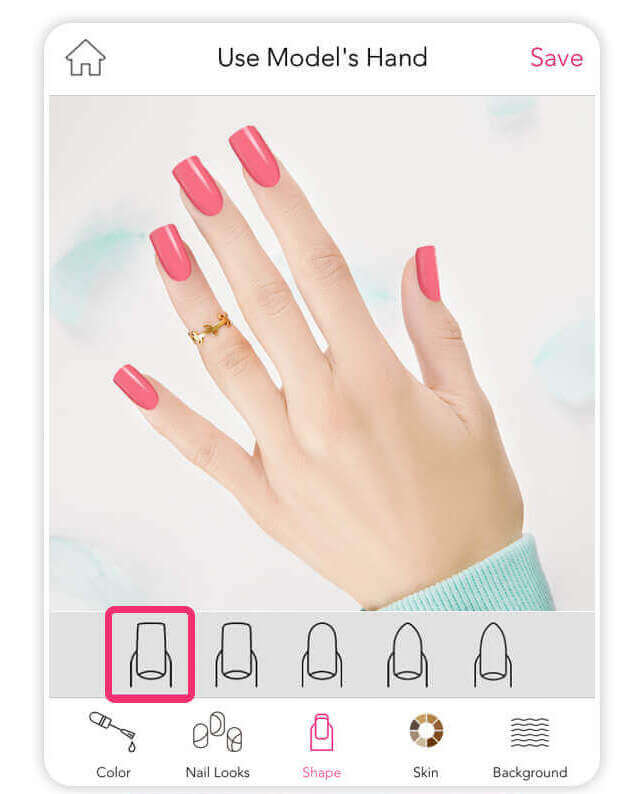Choose the short square nail shape
Viewport: 640px width, 794px height.
[237, 654]
